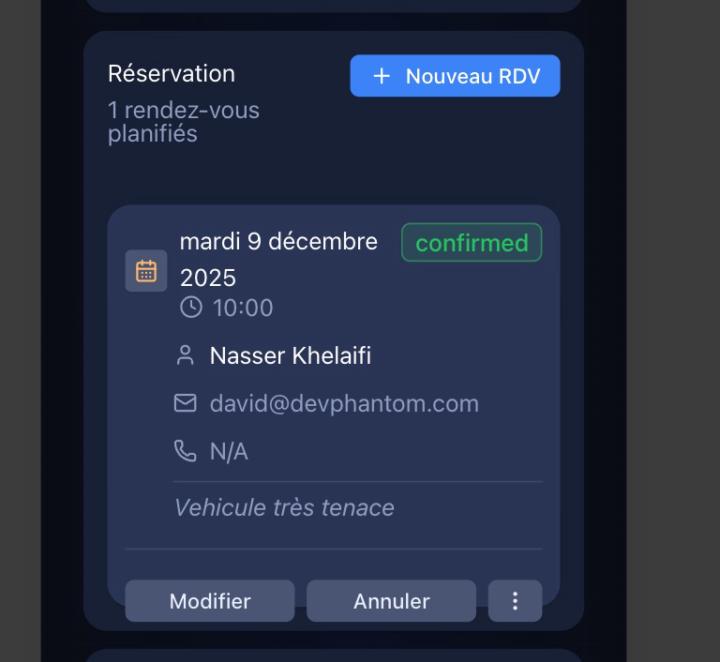Image resolution: width=720 pixels, height=662 pixels.
Task: Open the three-dot more options menu
Action: [515, 601]
